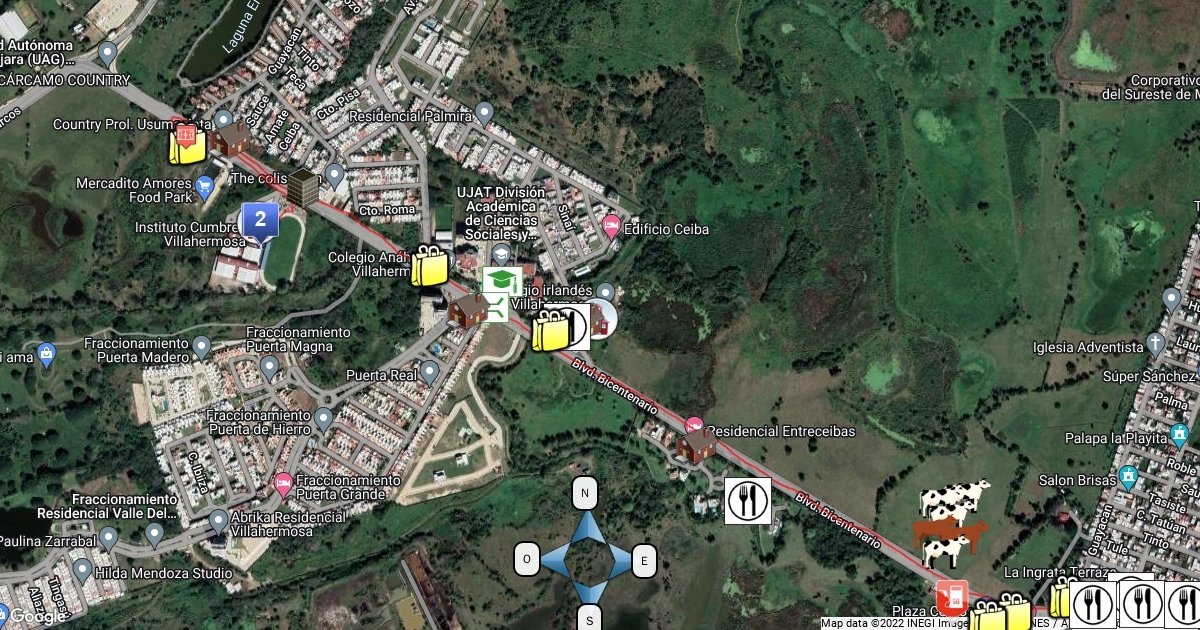This screenshot has height=630, width=1200.
Task: Pan the map west with the O button
Action: pos(527,559)
